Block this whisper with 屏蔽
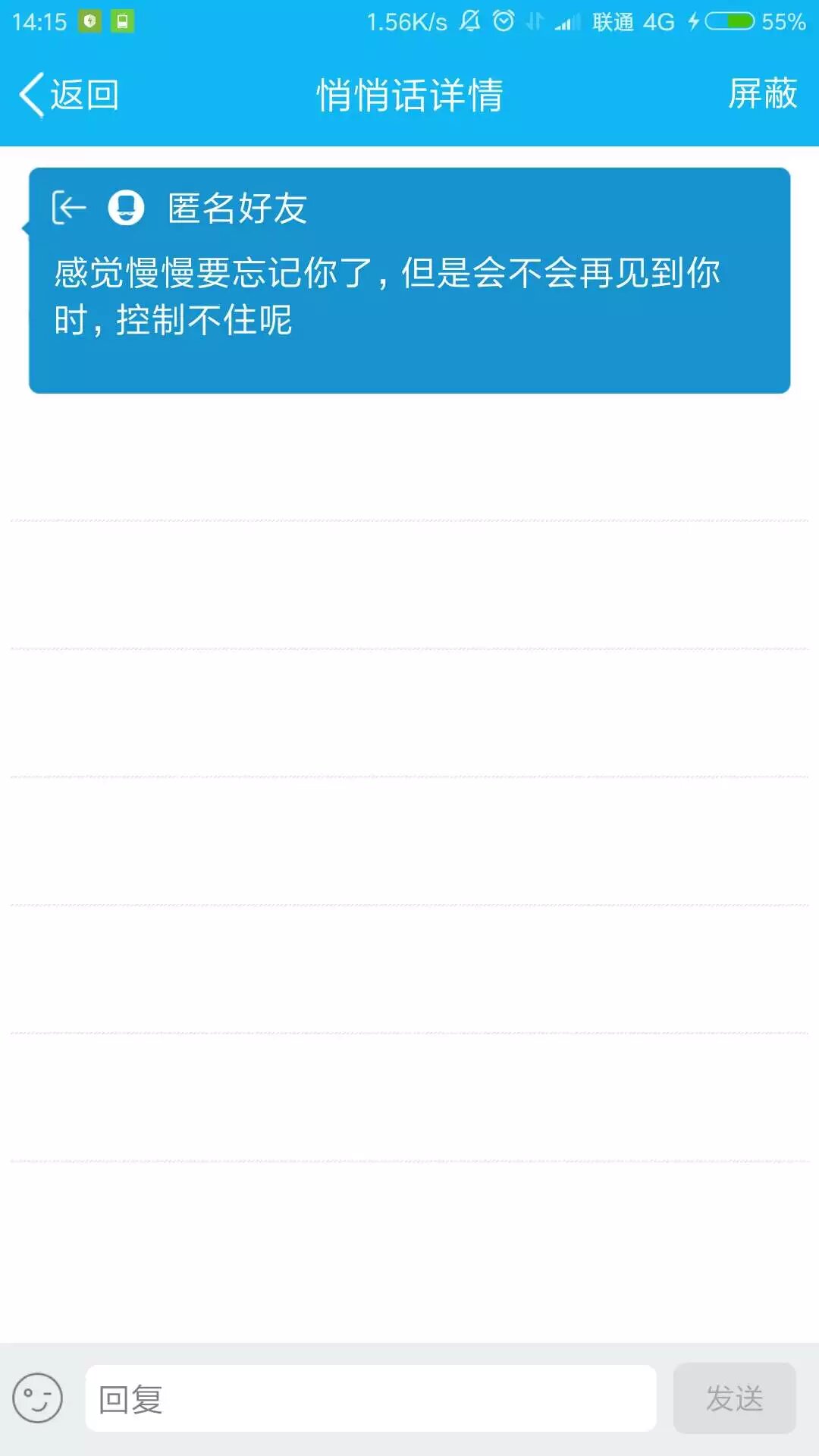 coord(762,94)
